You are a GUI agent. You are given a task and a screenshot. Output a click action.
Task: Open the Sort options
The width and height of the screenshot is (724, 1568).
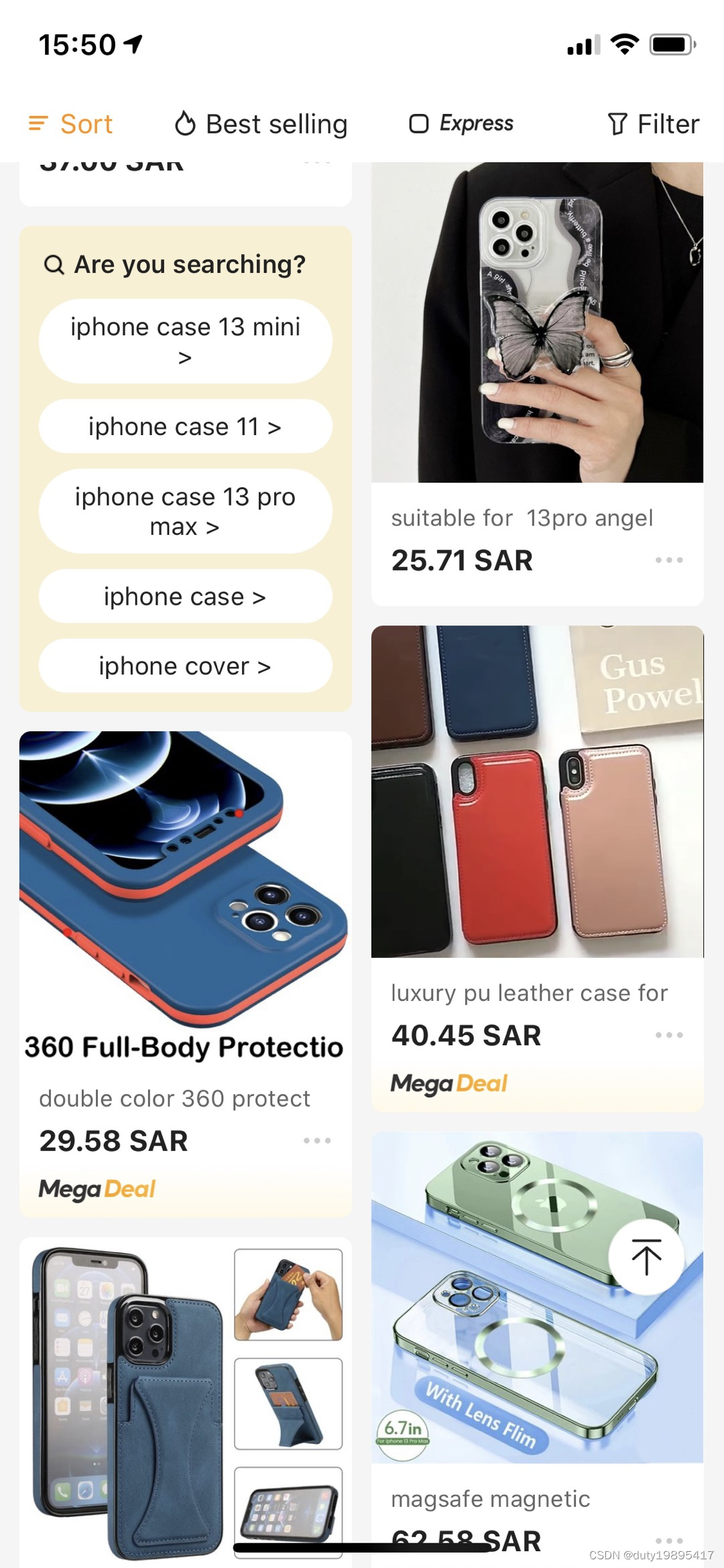point(71,124)
